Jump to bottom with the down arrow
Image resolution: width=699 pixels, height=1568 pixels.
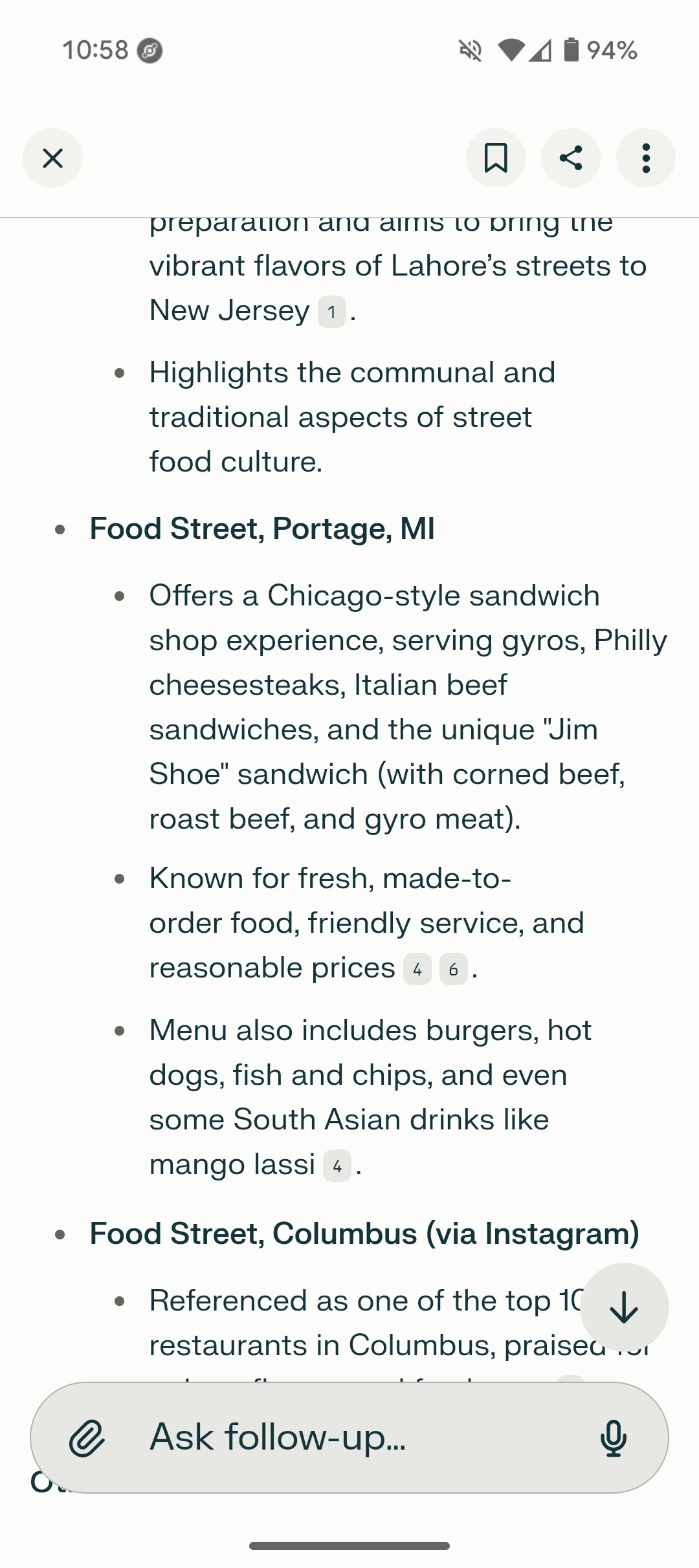pyautogui.click(x=624, y=1307)
